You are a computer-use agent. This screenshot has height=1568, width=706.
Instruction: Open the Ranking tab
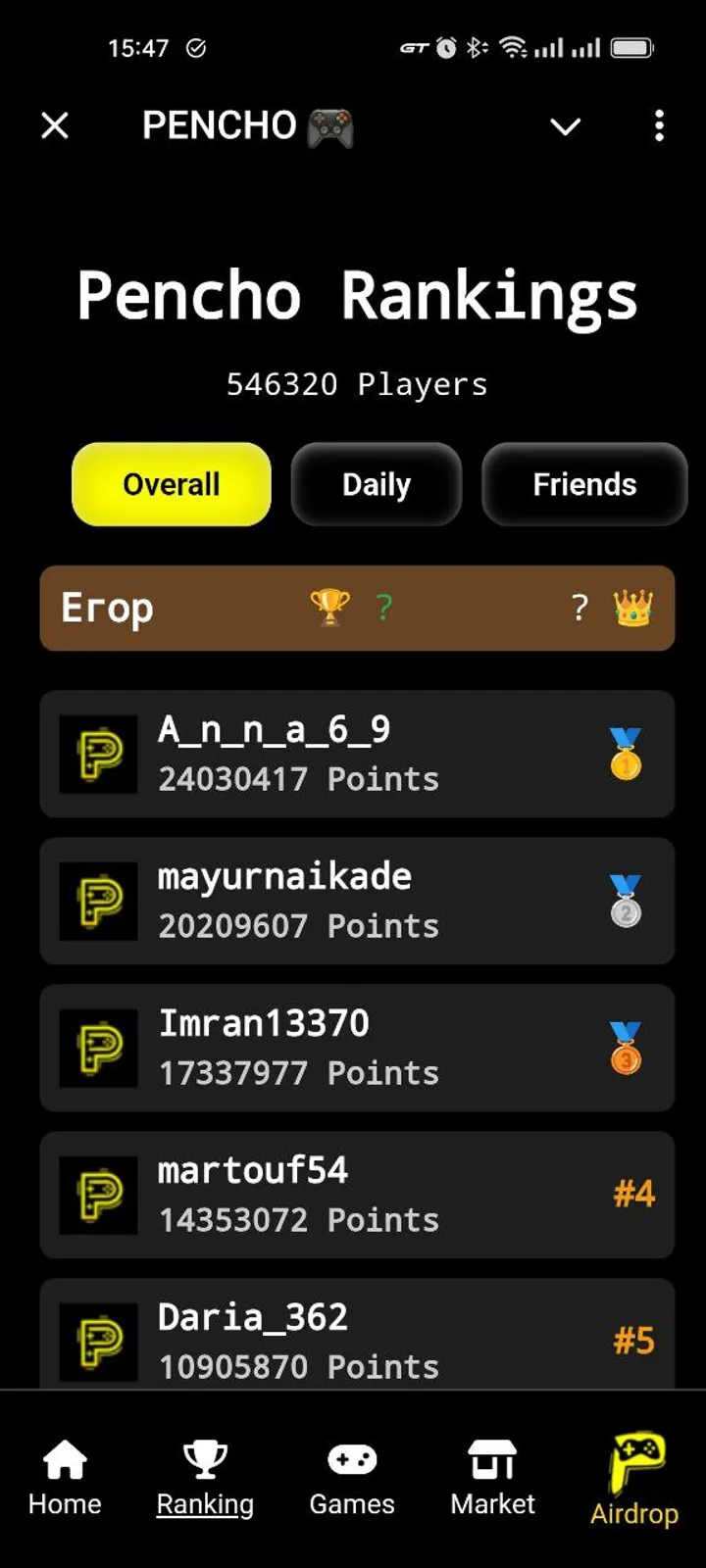pos(205,1479)
